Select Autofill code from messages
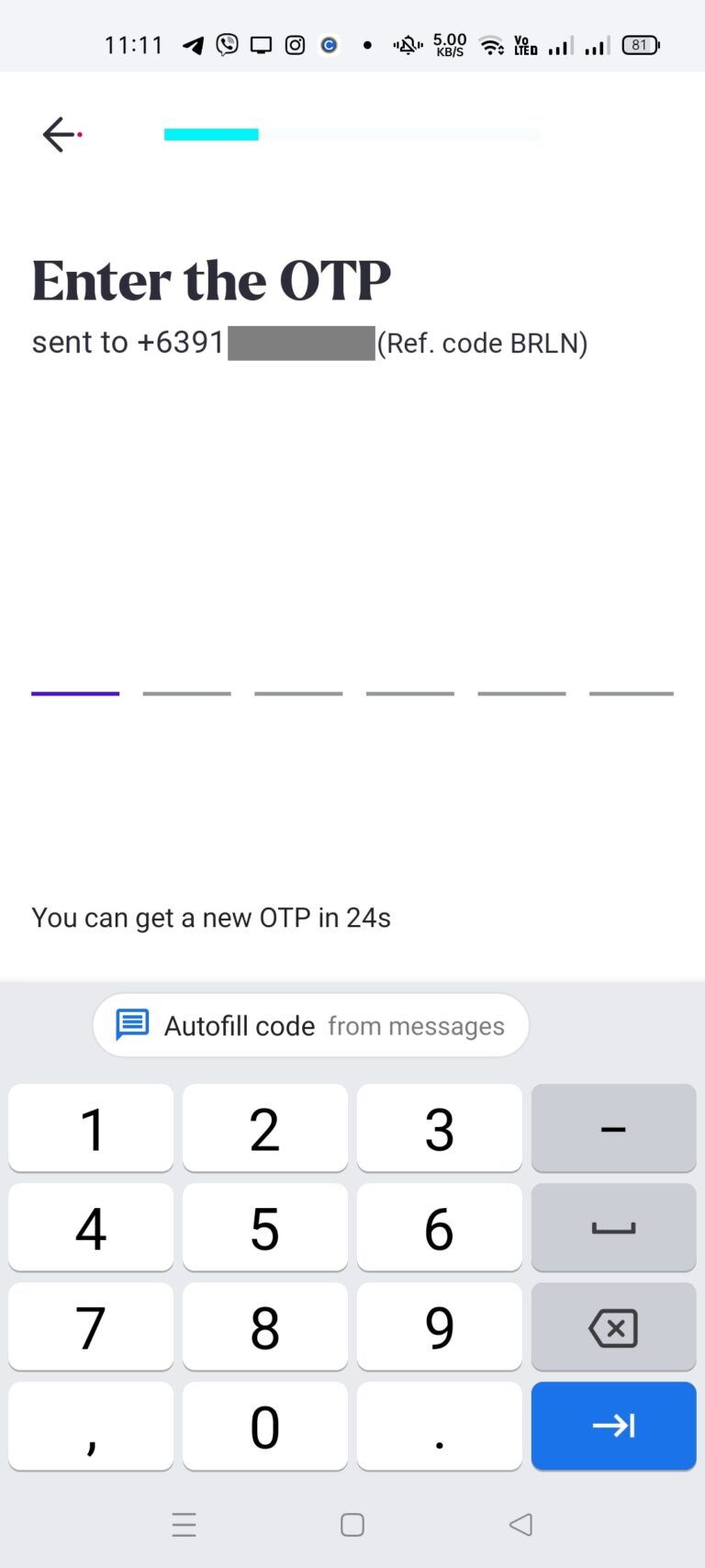This screenshot has height=1568, width=705. point(310,1026)
